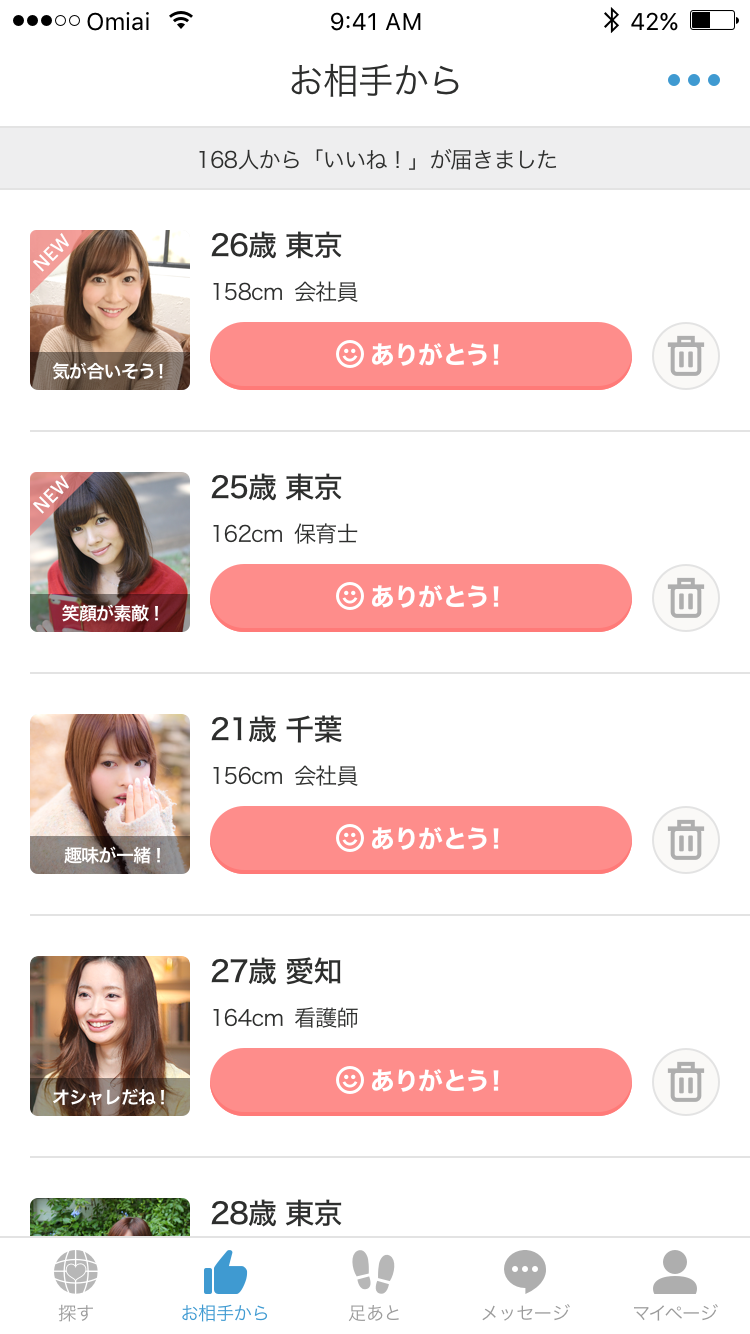This screenshot has width=750, height=1334.
Task: Tap ありがとう for the 25歳 保育士 user
Action: click(421, 597)
